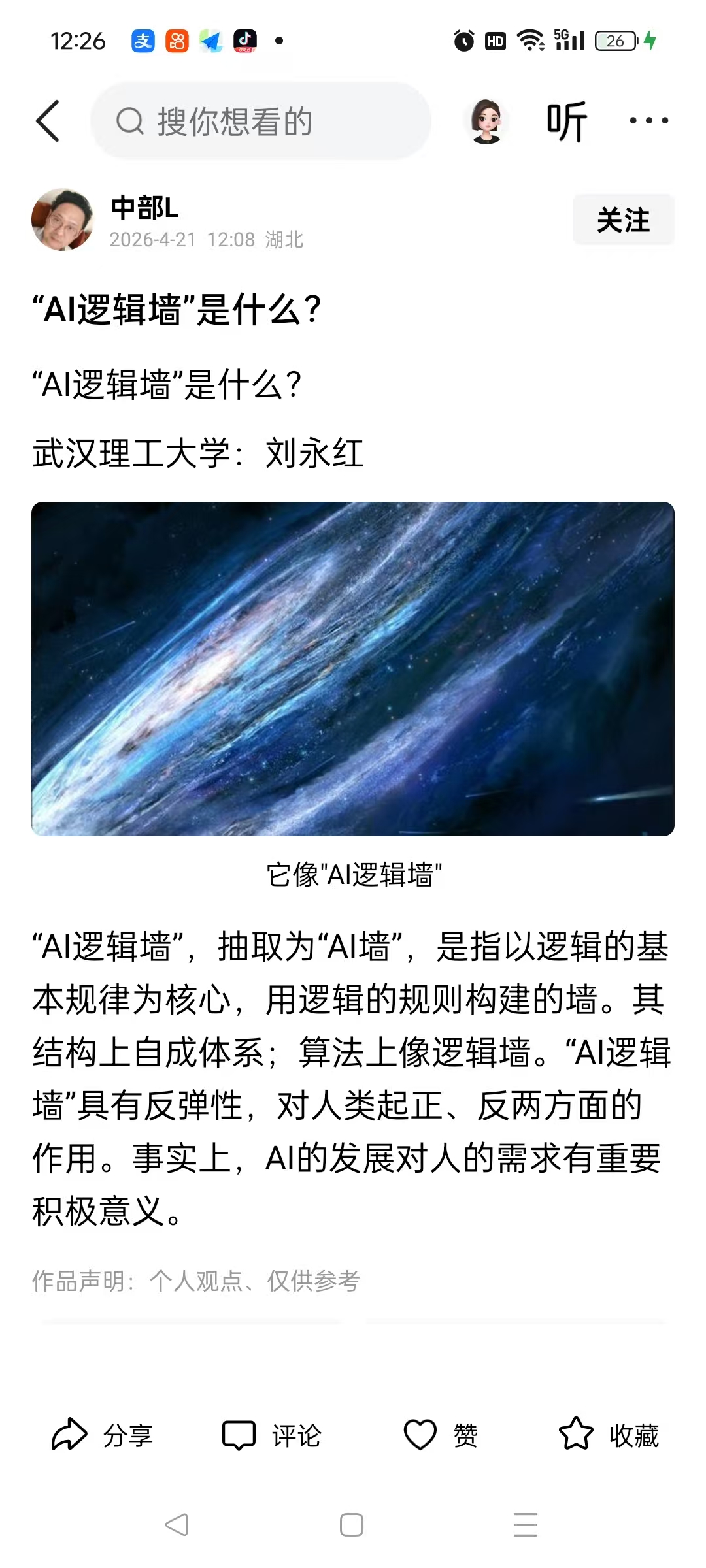The width and height of the screenshot is (706, 1568).
Task: Tap the system home button
Action: click(352, 1525)
